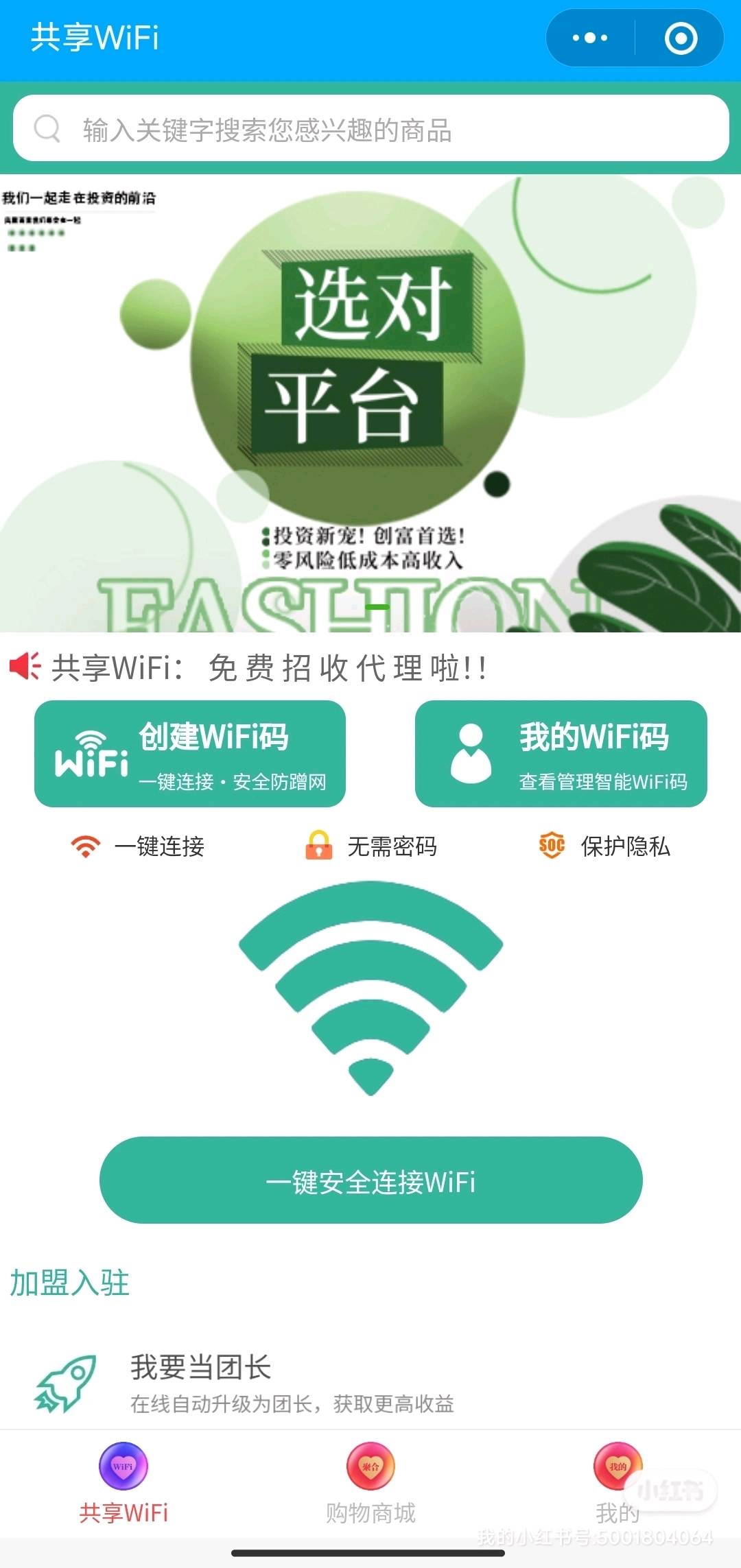Open the 选对平台 promotional banner
This screenshot has height=1568, width=741.
coord(370,403)
